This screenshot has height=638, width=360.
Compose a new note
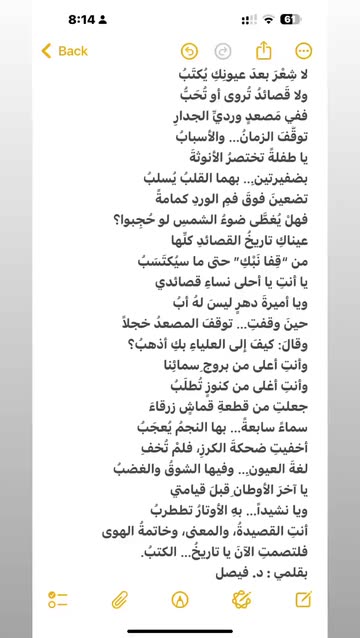coord(304,599)
